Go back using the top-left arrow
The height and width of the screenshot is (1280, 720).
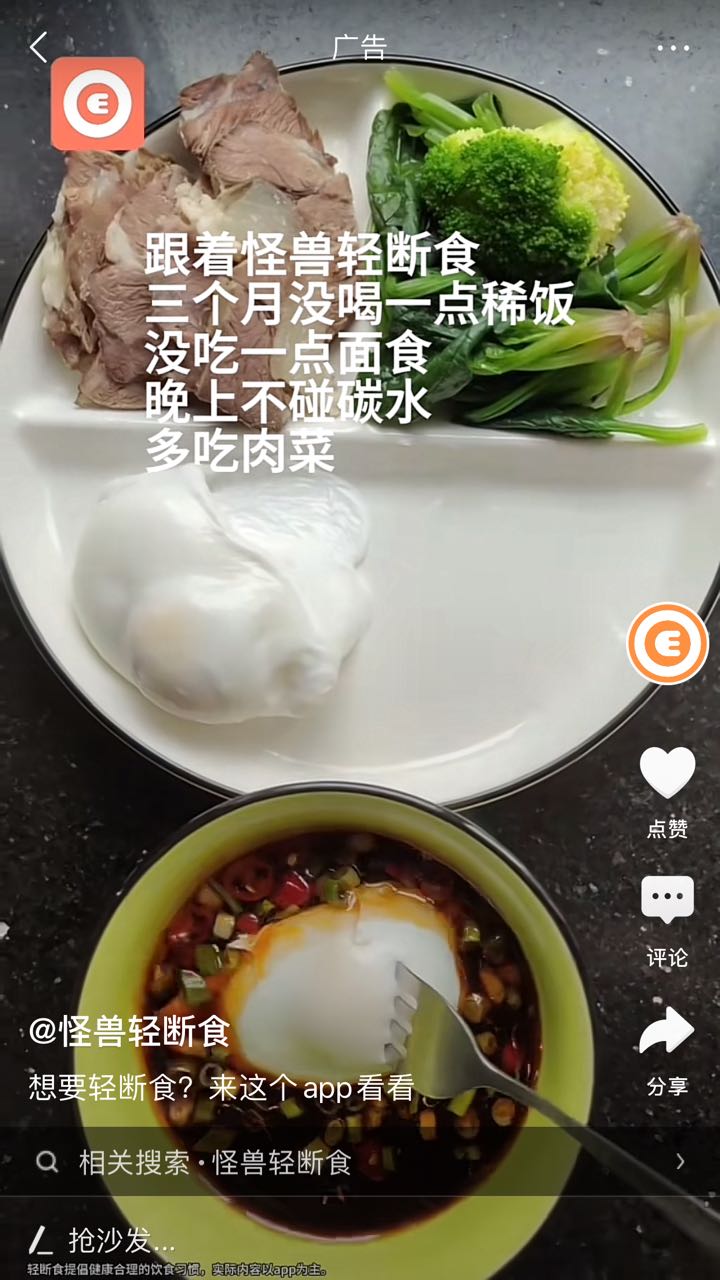tap(38, 47)
